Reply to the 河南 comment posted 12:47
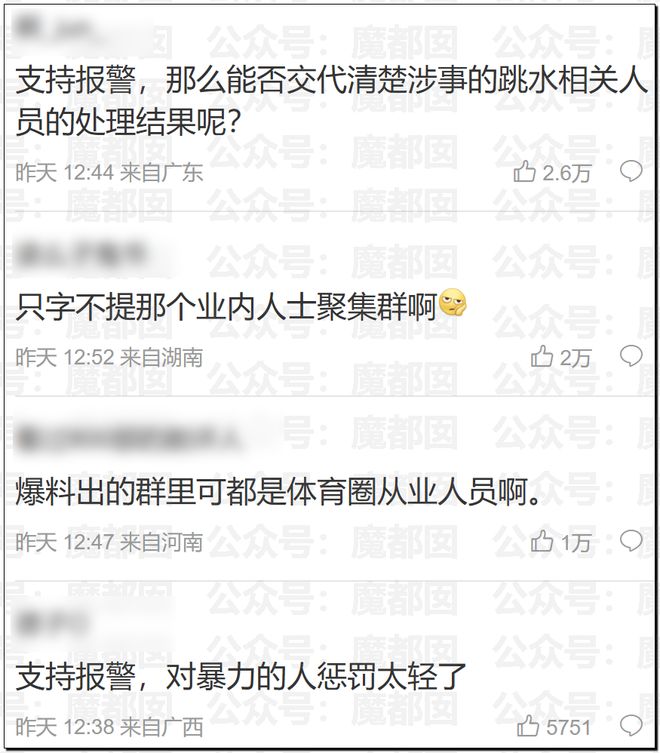The width and height of the screenshot is (660, 753). point(631,540)
